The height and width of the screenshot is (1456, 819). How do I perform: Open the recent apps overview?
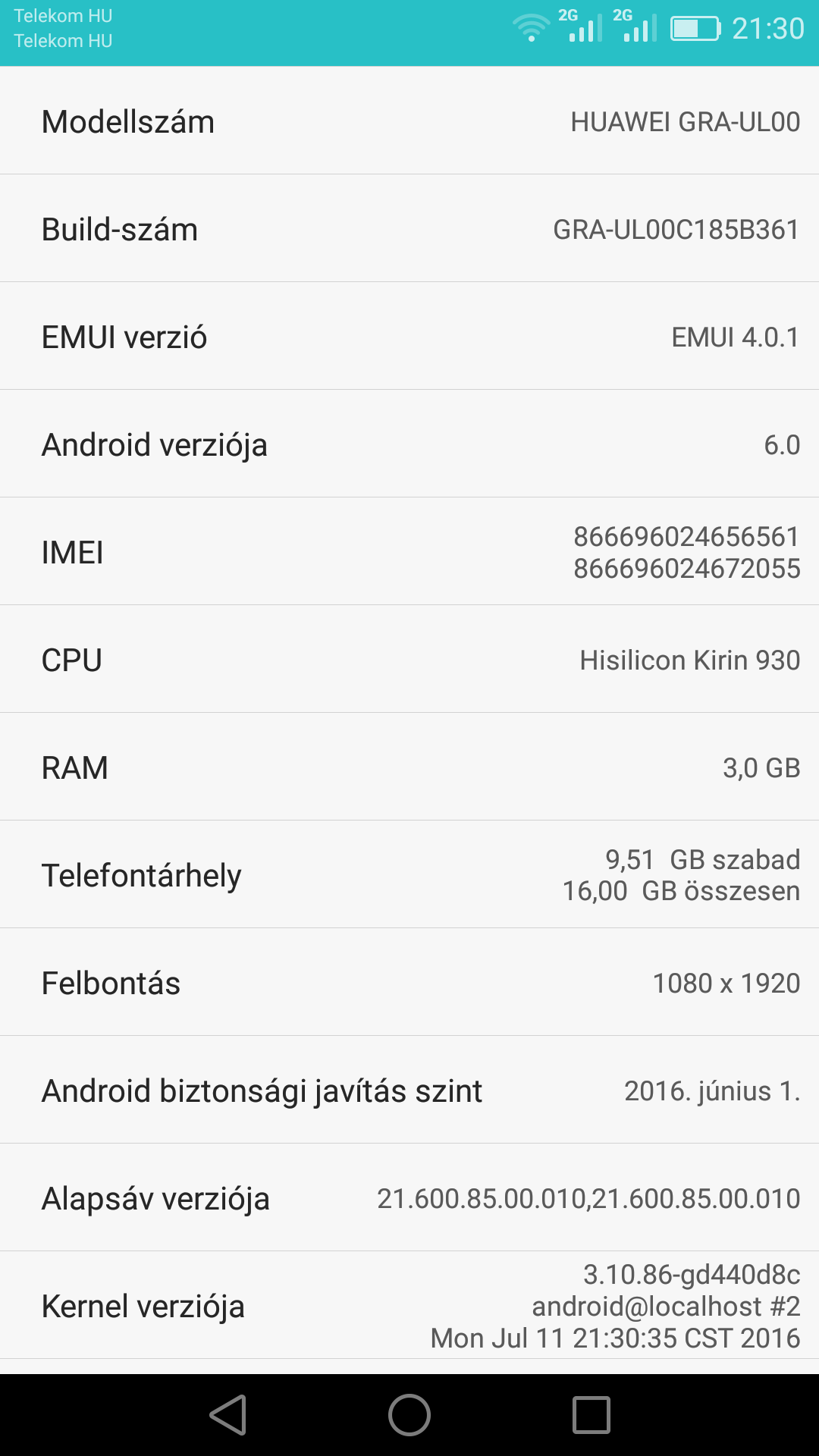(x=591, y=1415)
